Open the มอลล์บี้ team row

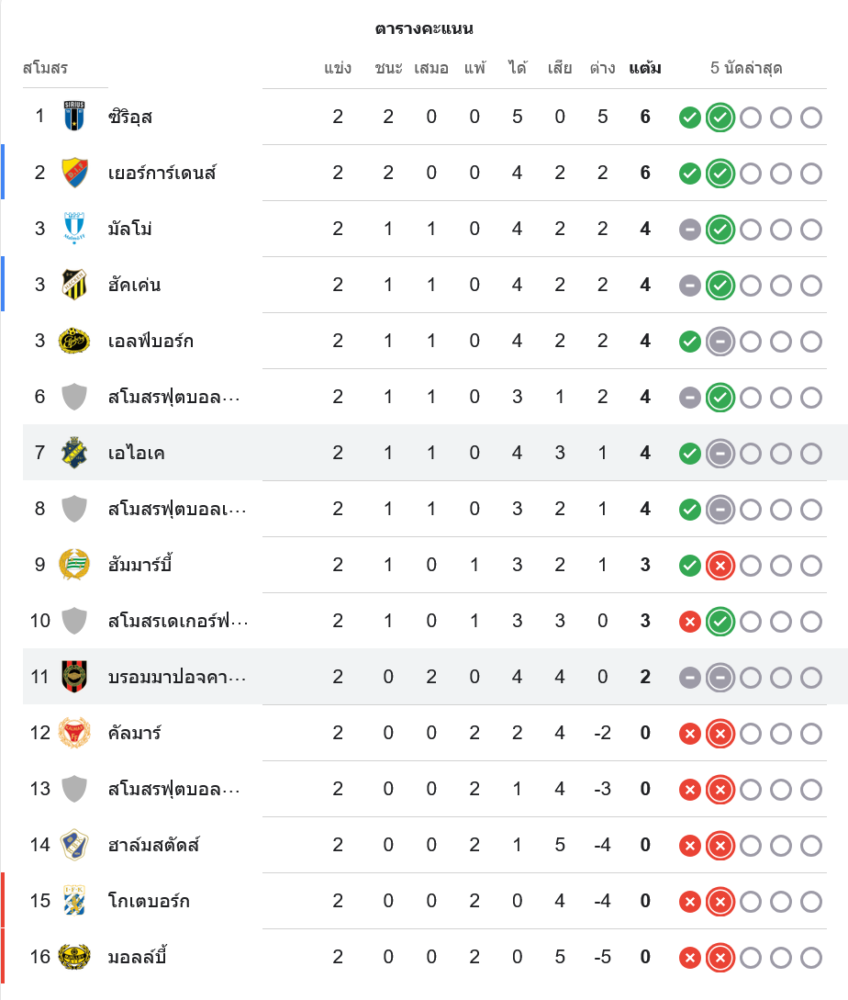pyautogui.click(x=137, y=957)
